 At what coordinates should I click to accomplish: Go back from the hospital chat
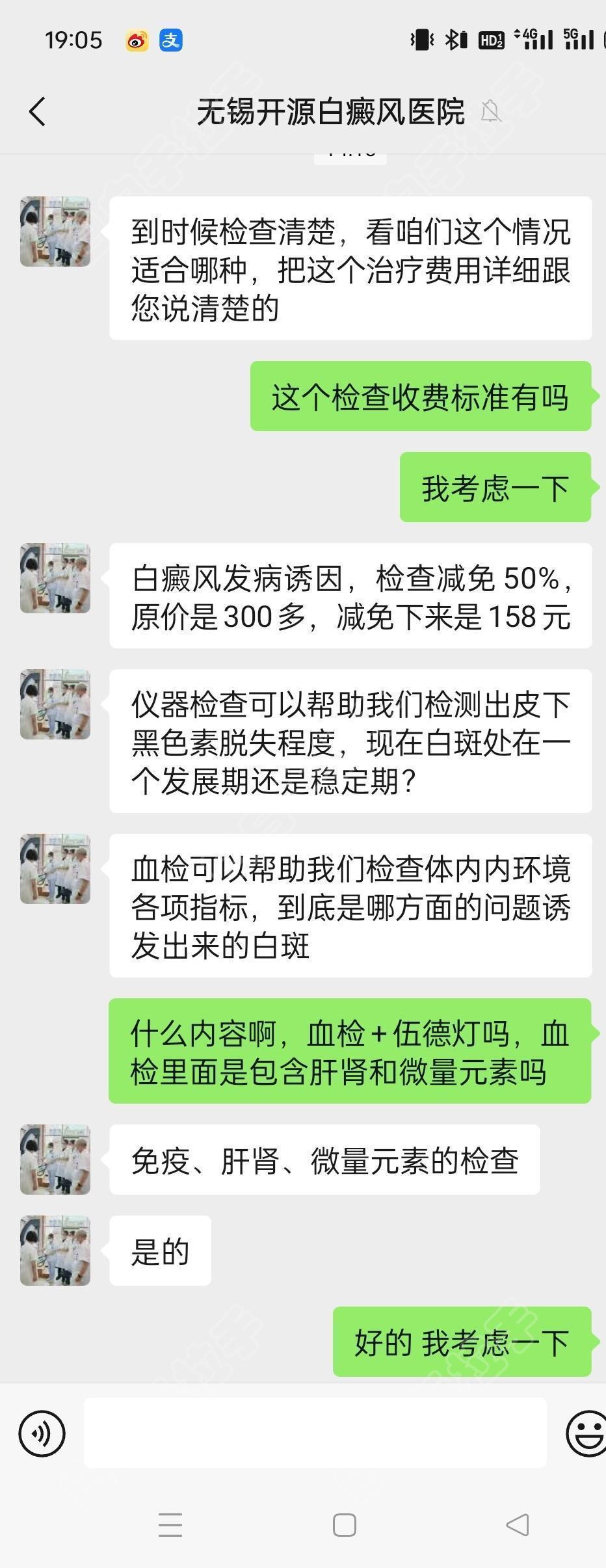pyautogui.click(x=38, y=112)
